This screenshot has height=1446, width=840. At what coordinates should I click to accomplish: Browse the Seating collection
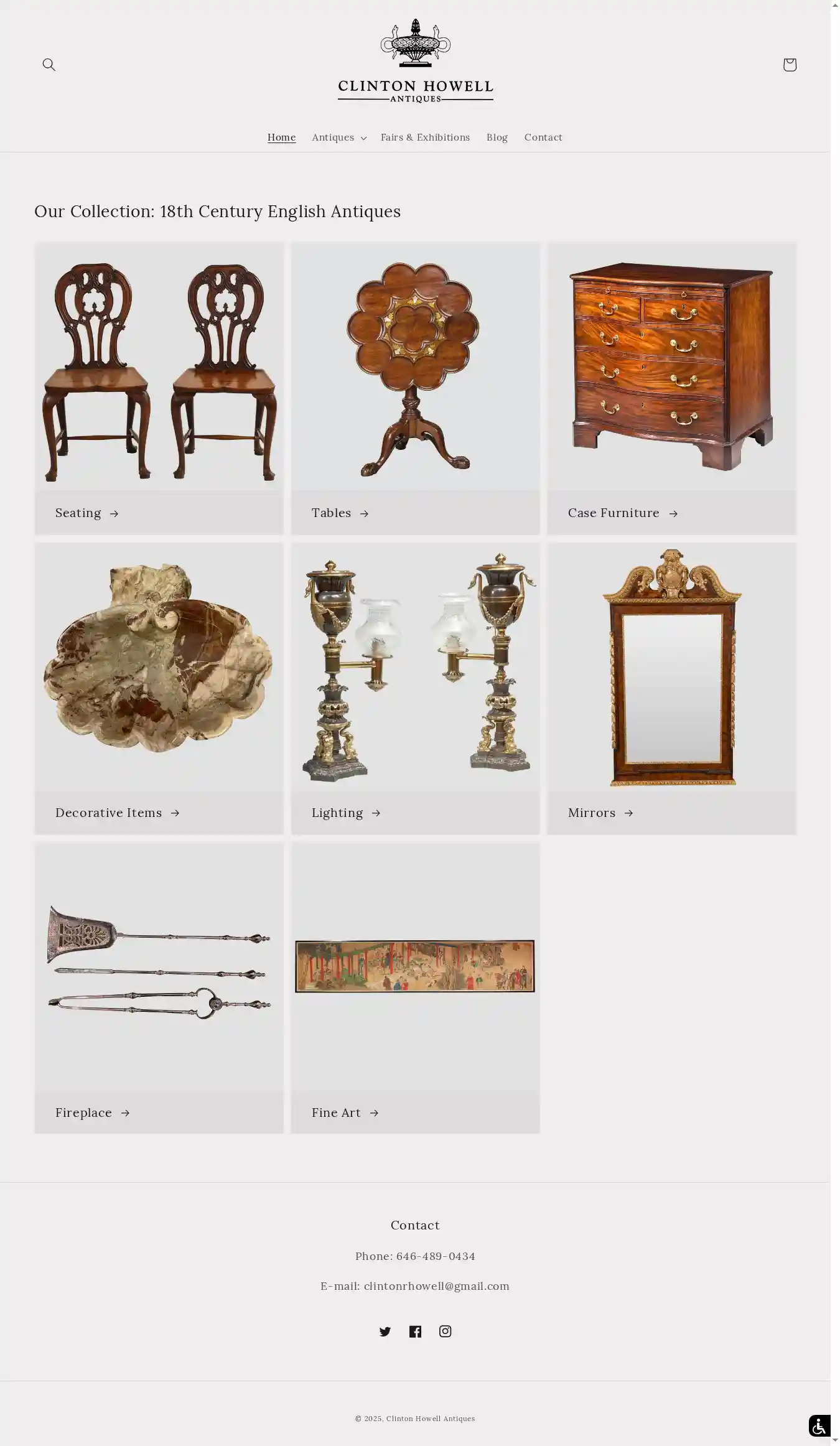click(86, 513)
